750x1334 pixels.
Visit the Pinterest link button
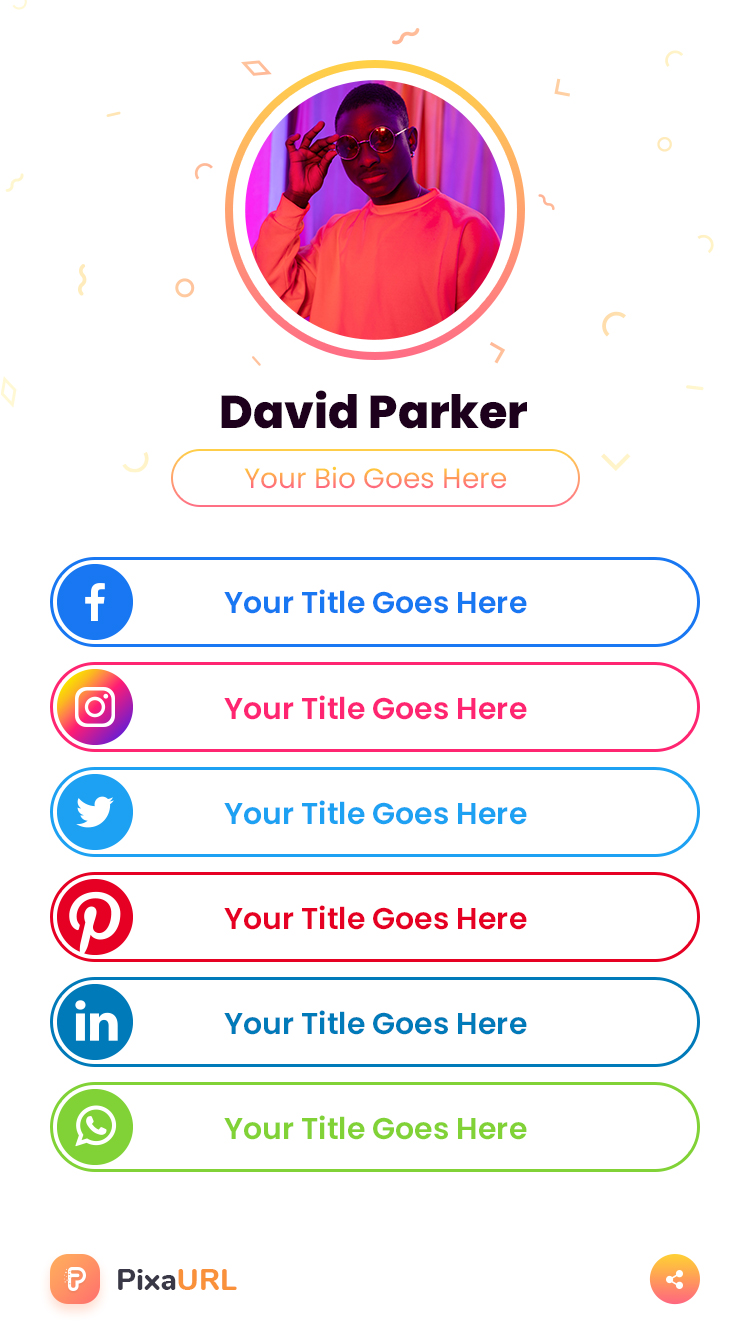(x=375, y=917)
